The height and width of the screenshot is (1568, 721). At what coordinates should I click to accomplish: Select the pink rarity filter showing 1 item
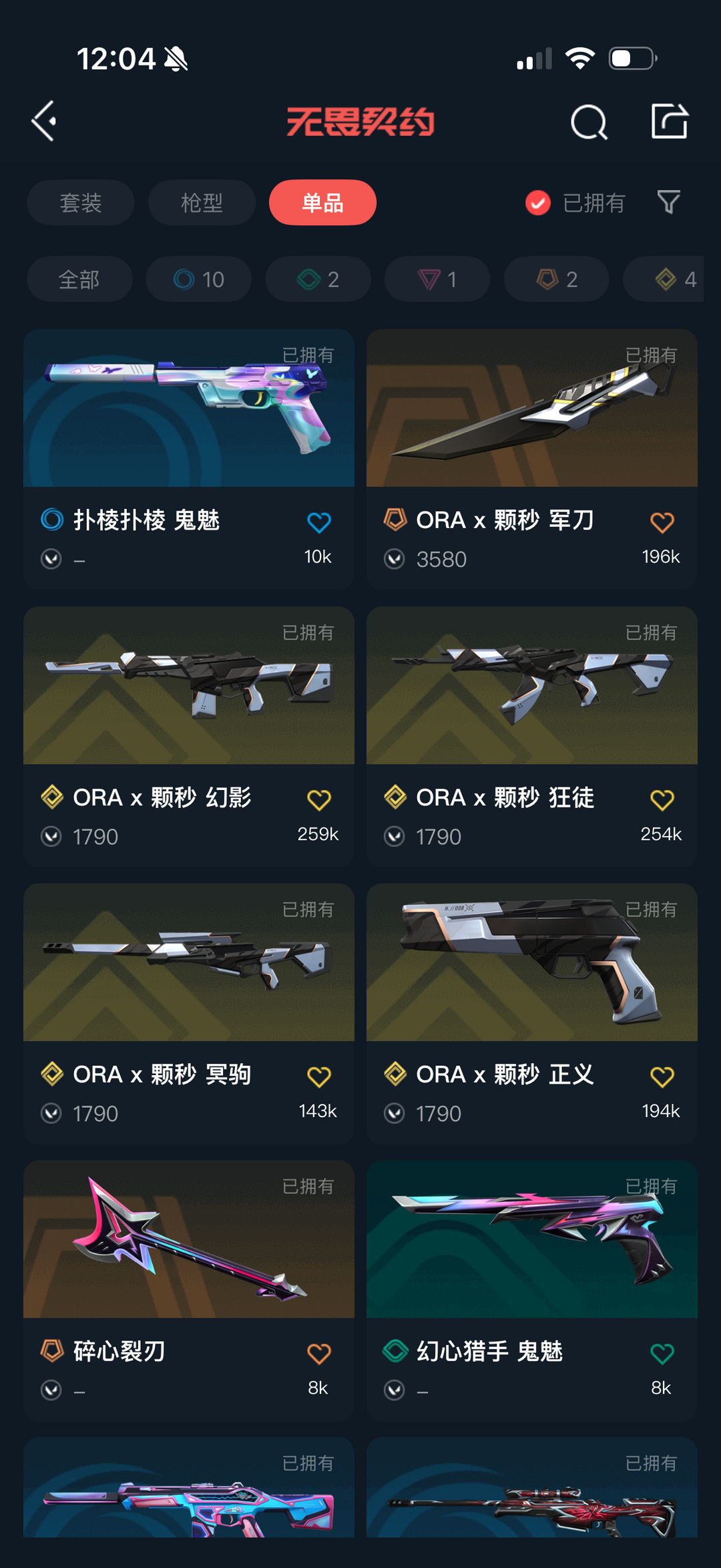pos(436,279)
